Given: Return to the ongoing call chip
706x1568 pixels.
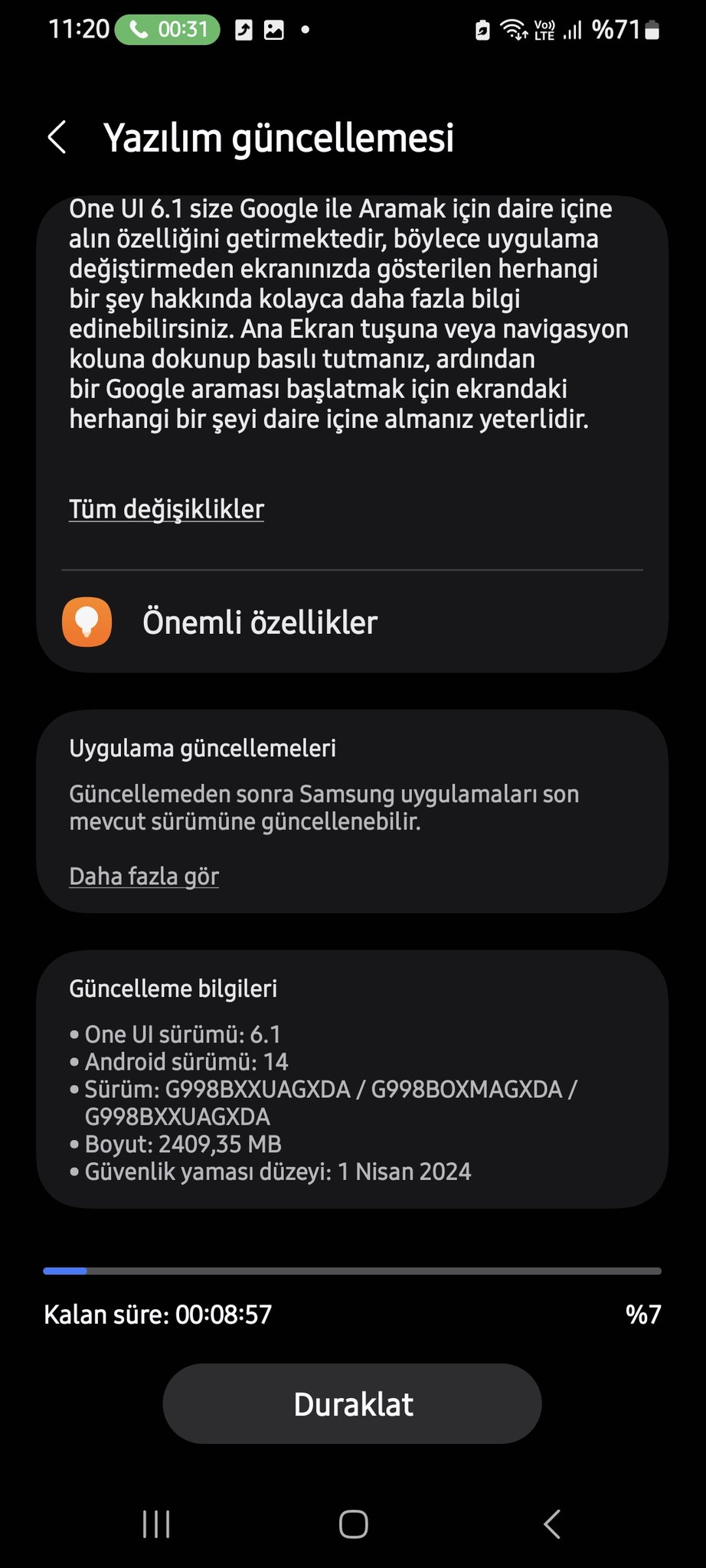Looking at the screenshot, I should pos(168,30).
